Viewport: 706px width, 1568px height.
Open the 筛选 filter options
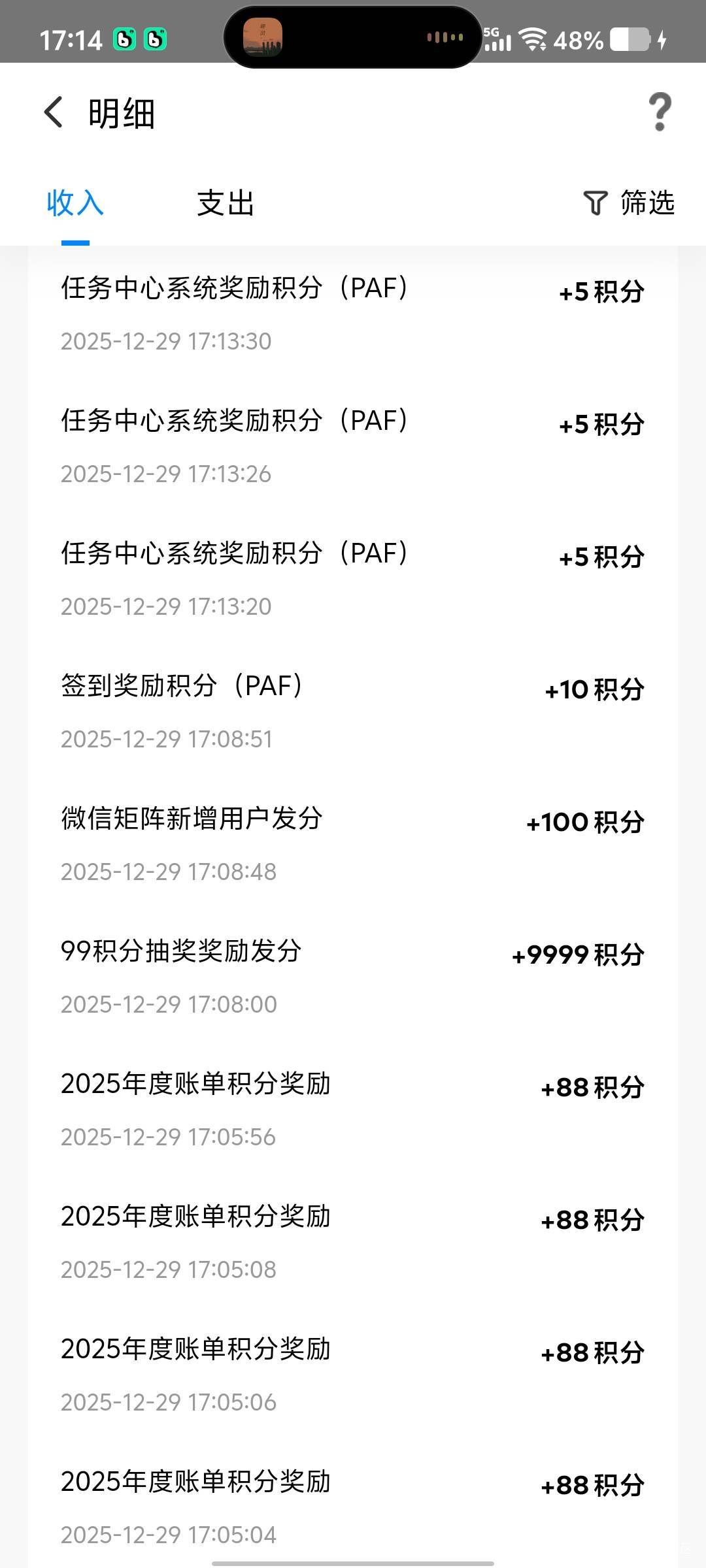(629, 203)
